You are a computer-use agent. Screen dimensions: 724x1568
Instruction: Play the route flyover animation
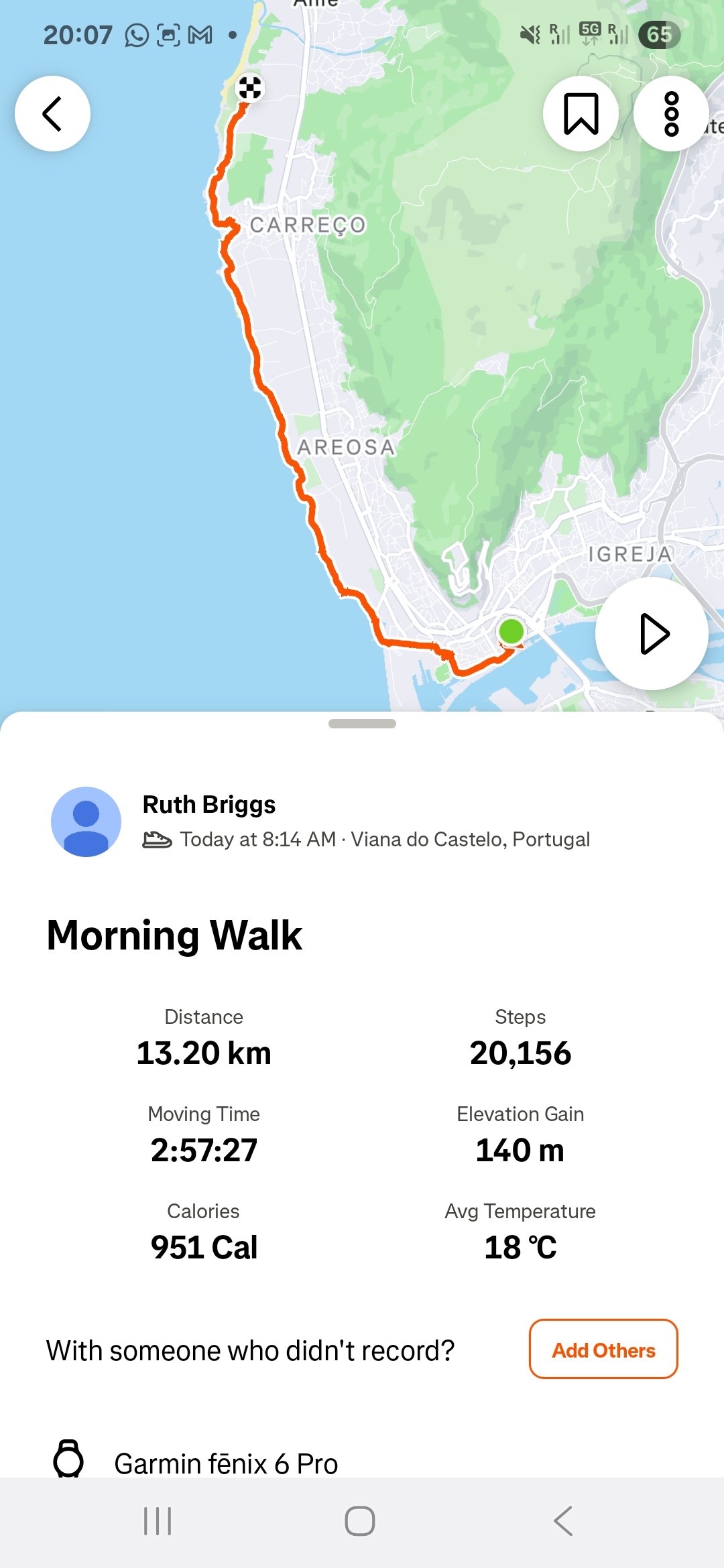[x=652, y=633]
